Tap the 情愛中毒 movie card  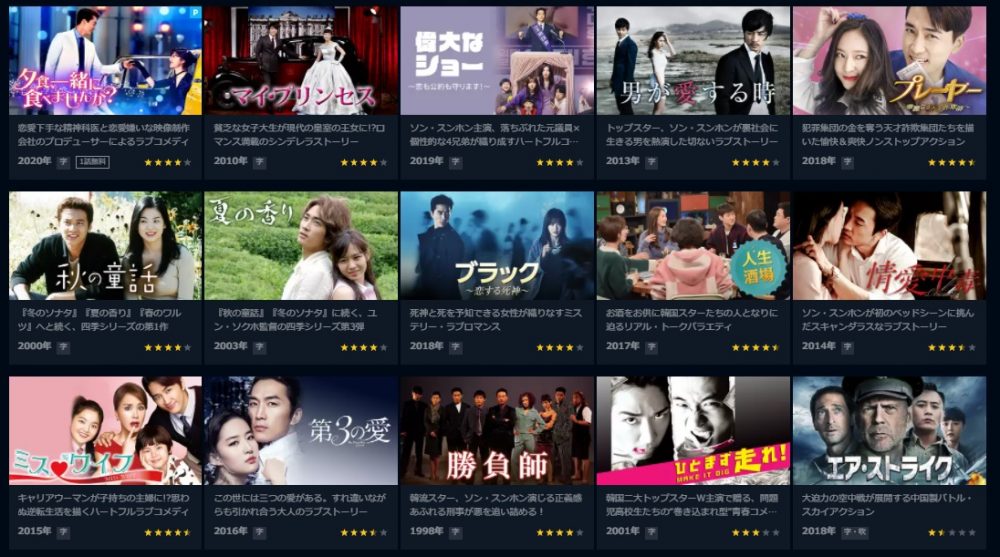click(889, 246)
